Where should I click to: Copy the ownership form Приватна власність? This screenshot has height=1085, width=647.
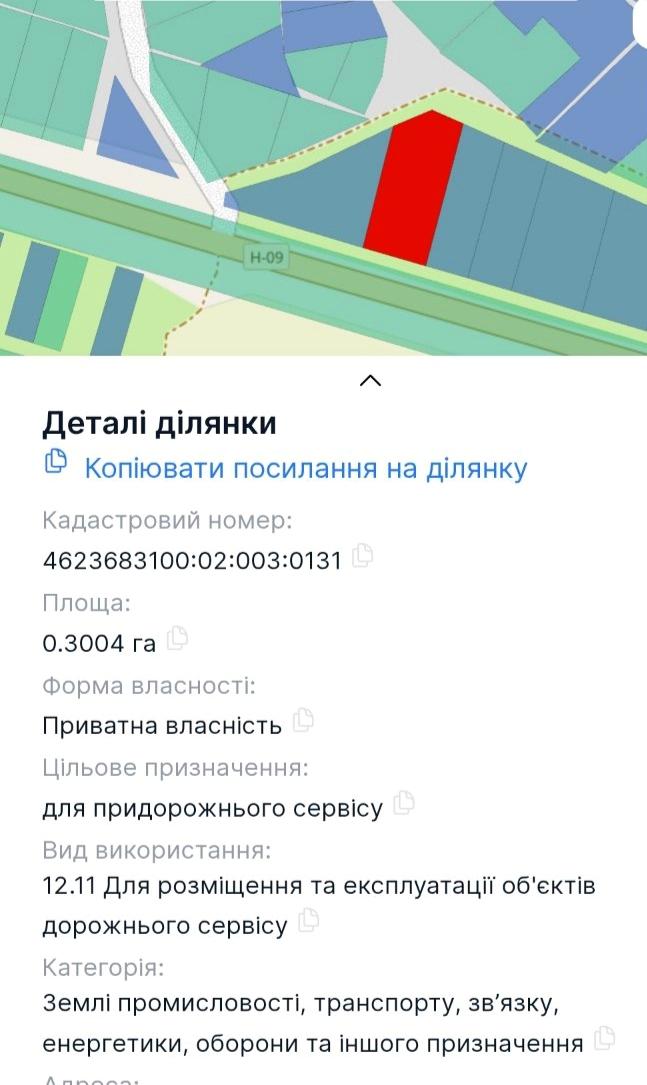pos(302,720)
